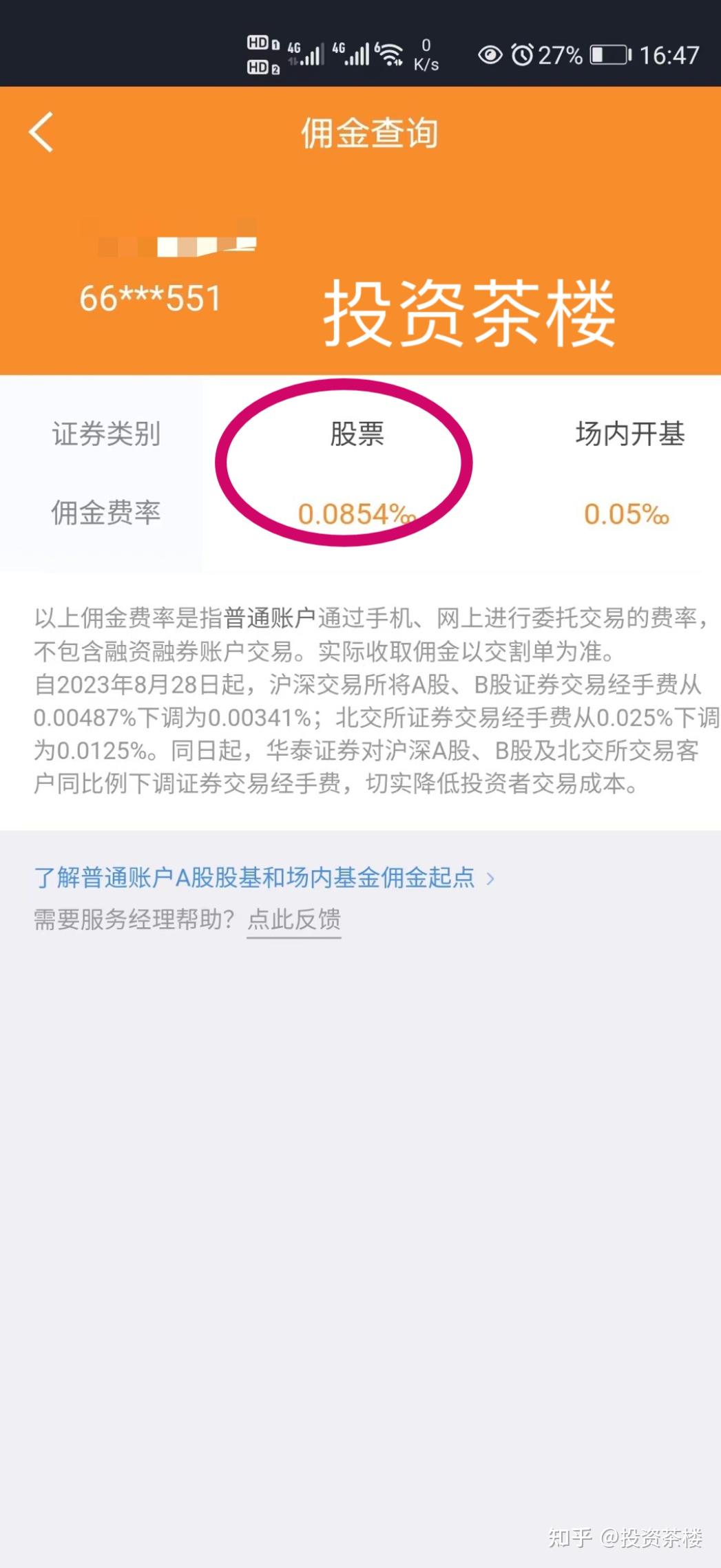Tap the 证券类别 row label
721x1568 pixels.
(106, 434)
